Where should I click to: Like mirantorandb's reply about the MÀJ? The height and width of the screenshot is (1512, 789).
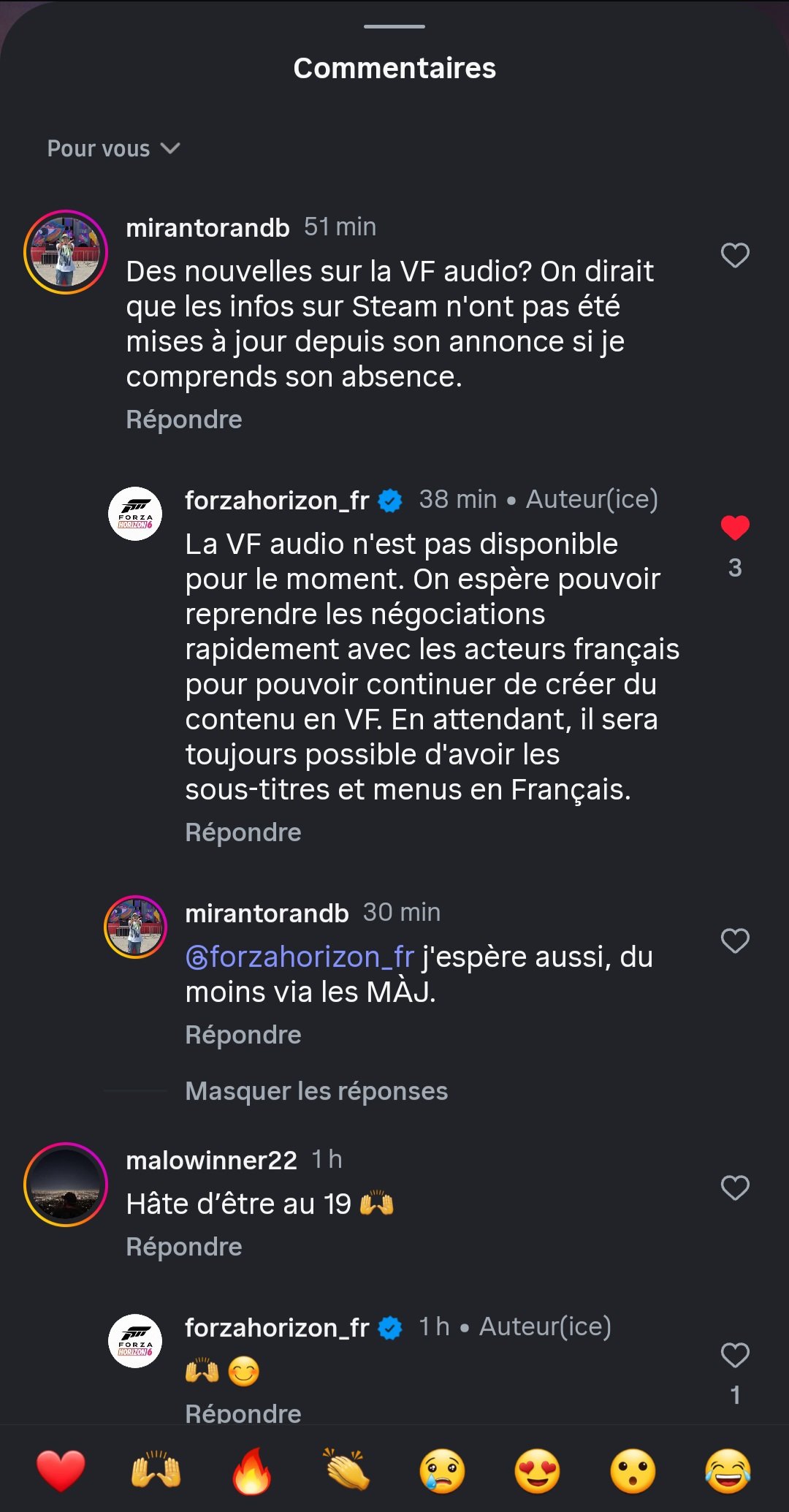pyautogui.click(x=735, y=941)
